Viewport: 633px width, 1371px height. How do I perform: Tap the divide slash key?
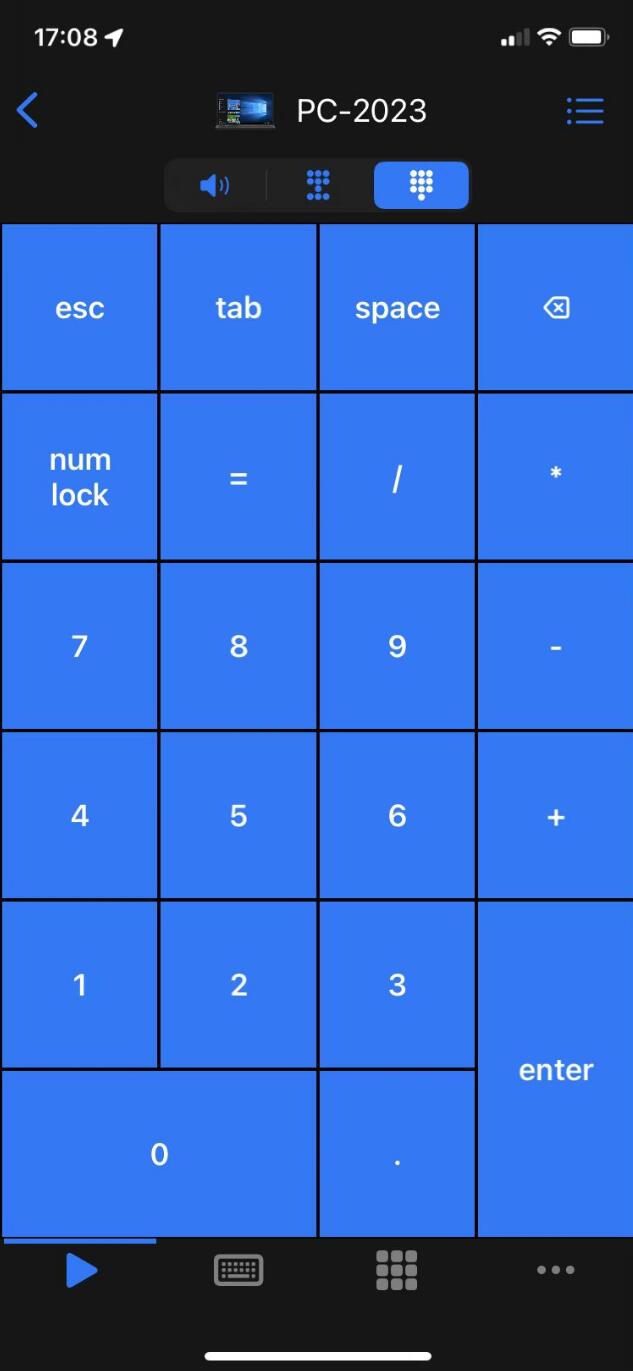[397, 477]
